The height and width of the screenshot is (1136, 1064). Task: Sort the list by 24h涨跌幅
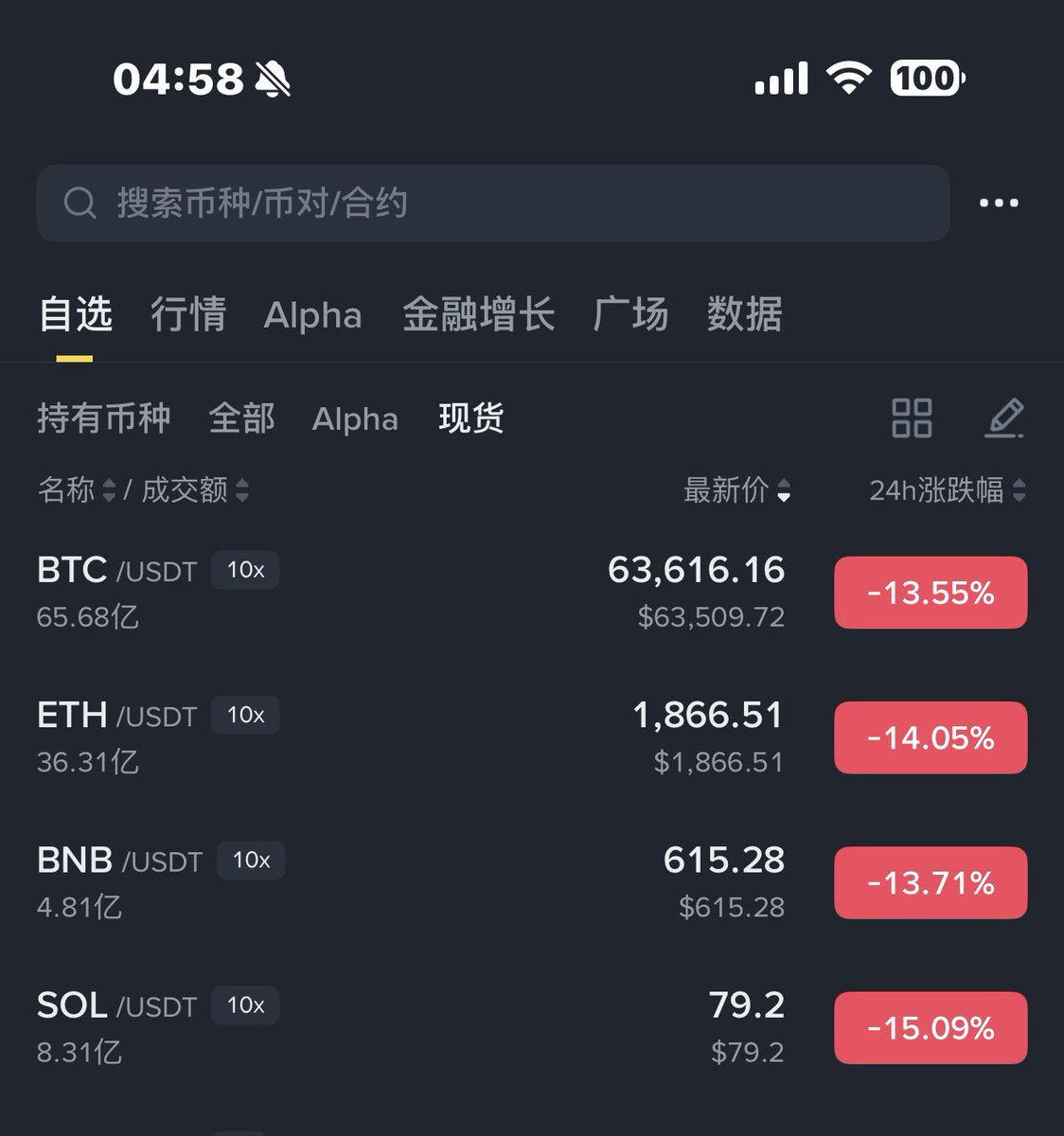click(x=947, y=489)
